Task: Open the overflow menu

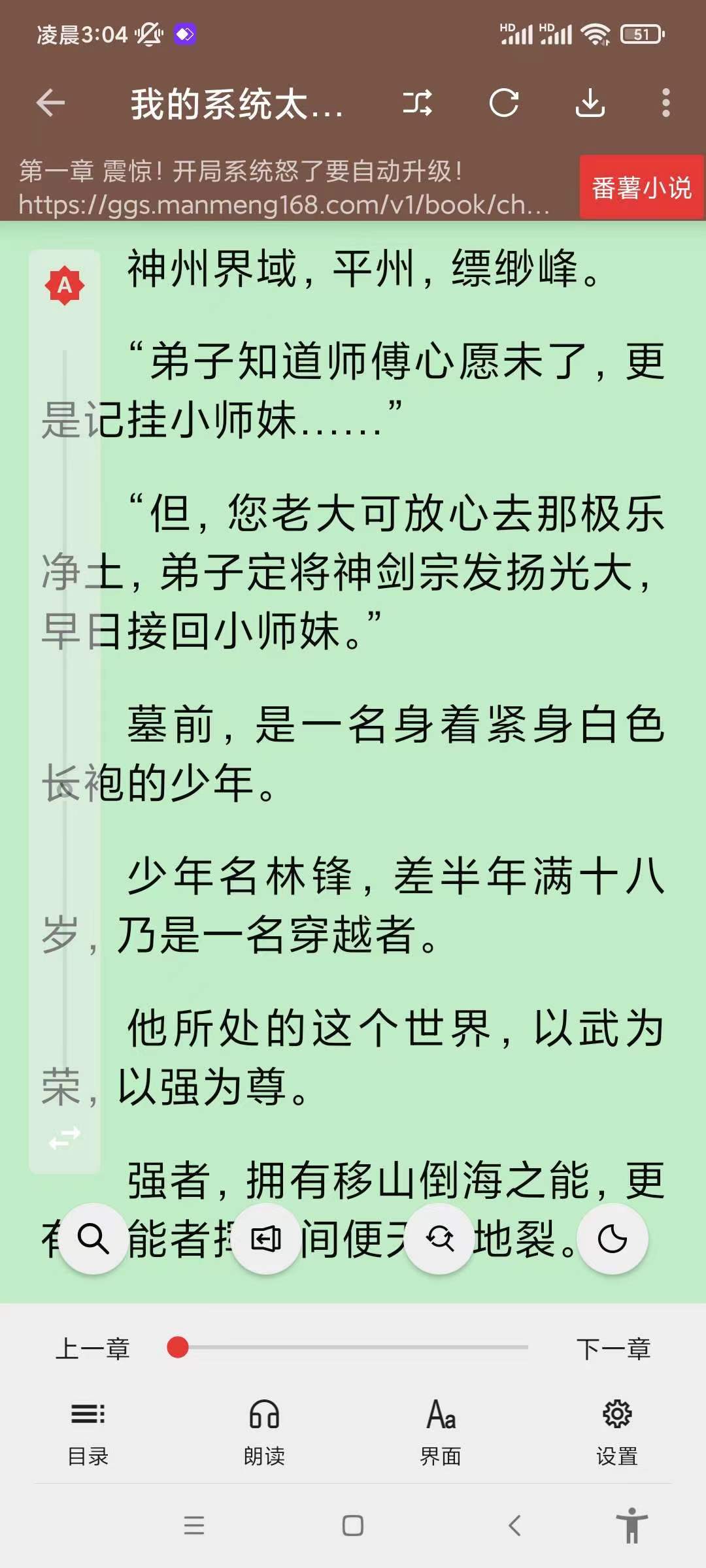Action: point(665,103)
